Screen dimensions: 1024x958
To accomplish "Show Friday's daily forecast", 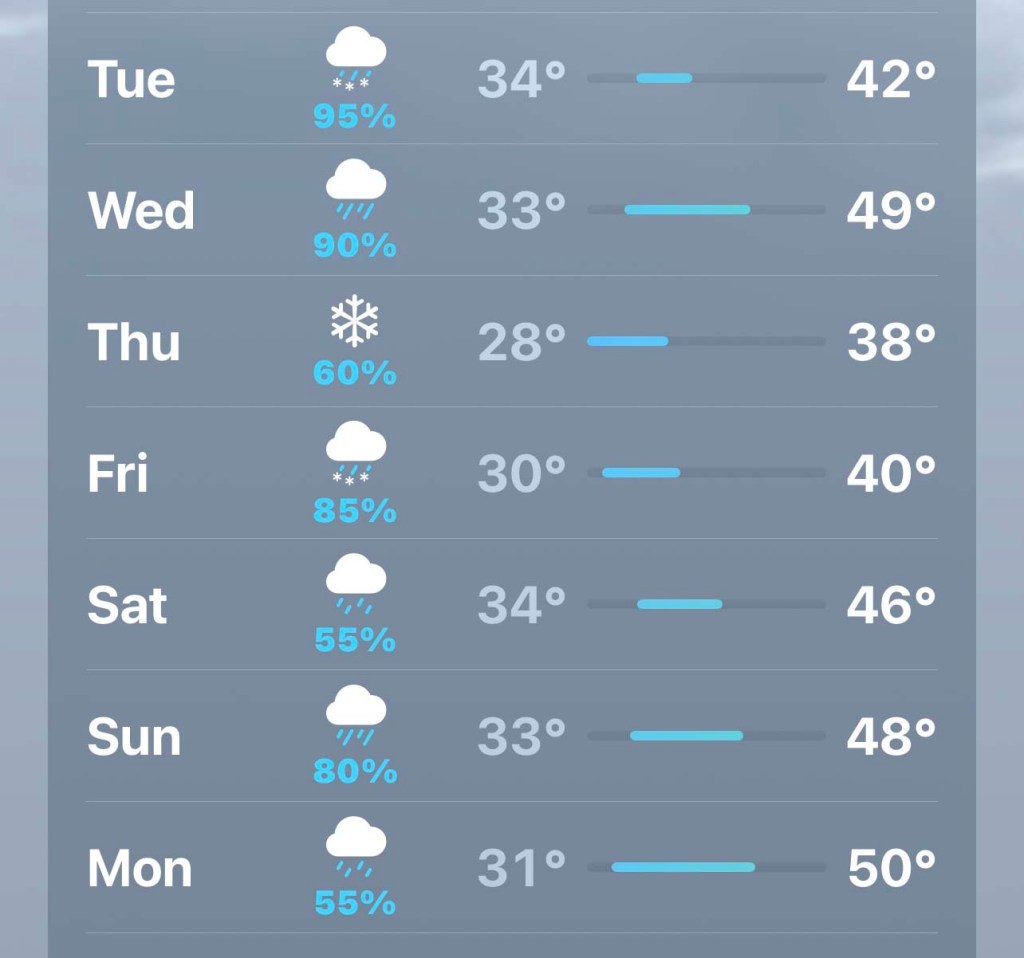I will [x=510, y=473].
